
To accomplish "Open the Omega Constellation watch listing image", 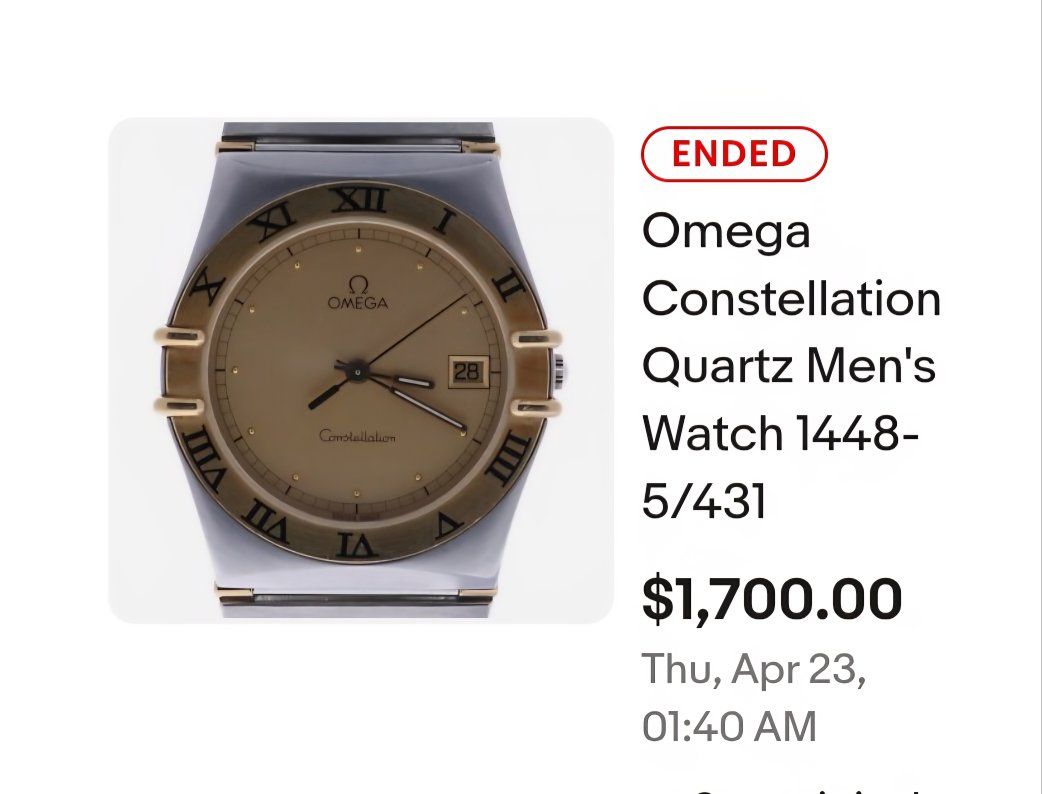I will [360, 371].
